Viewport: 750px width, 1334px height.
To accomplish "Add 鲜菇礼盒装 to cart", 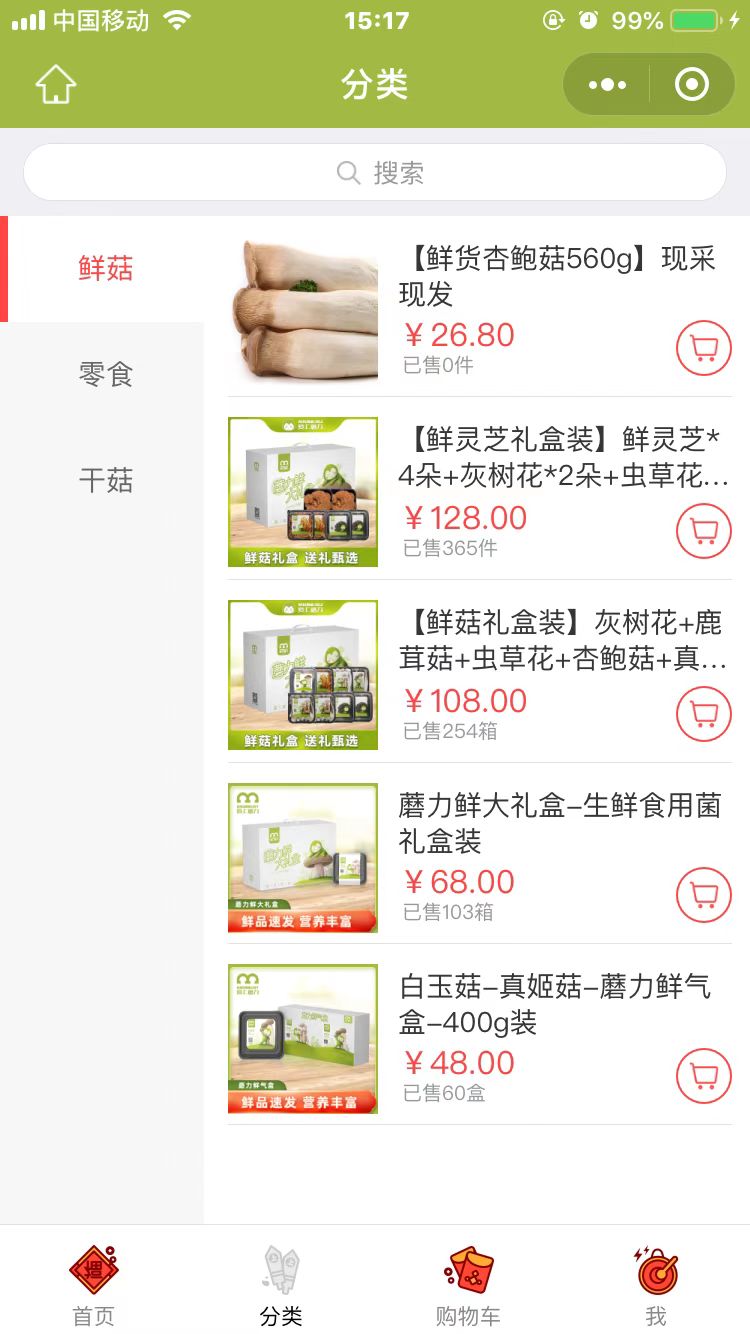I will coord(704,714).
